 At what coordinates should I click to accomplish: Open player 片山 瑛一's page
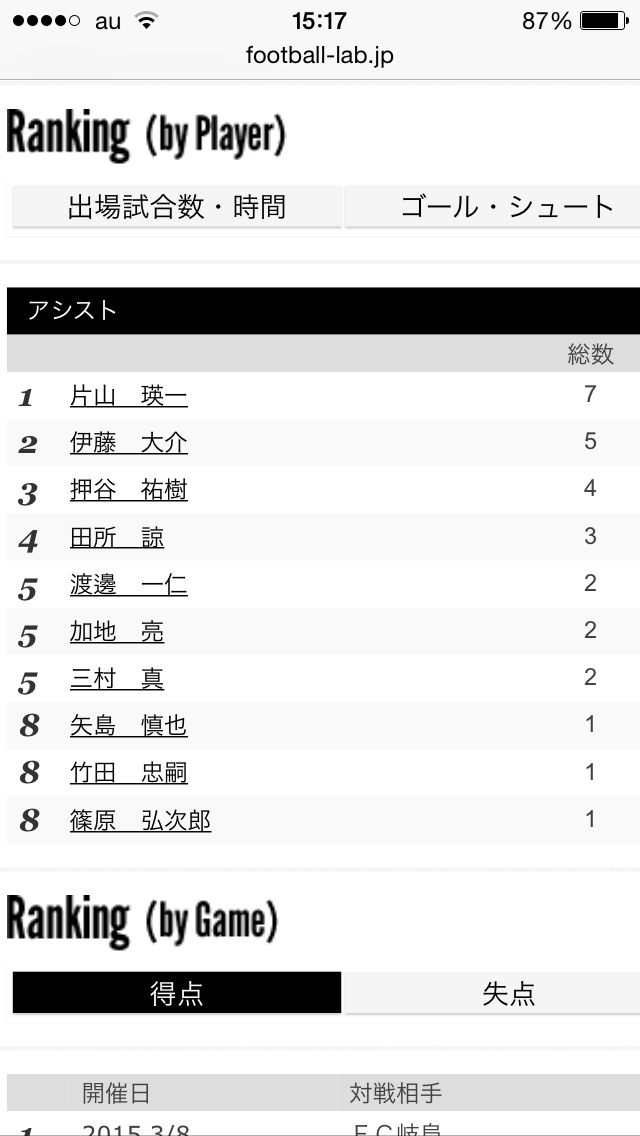click(x=129, y=396)
